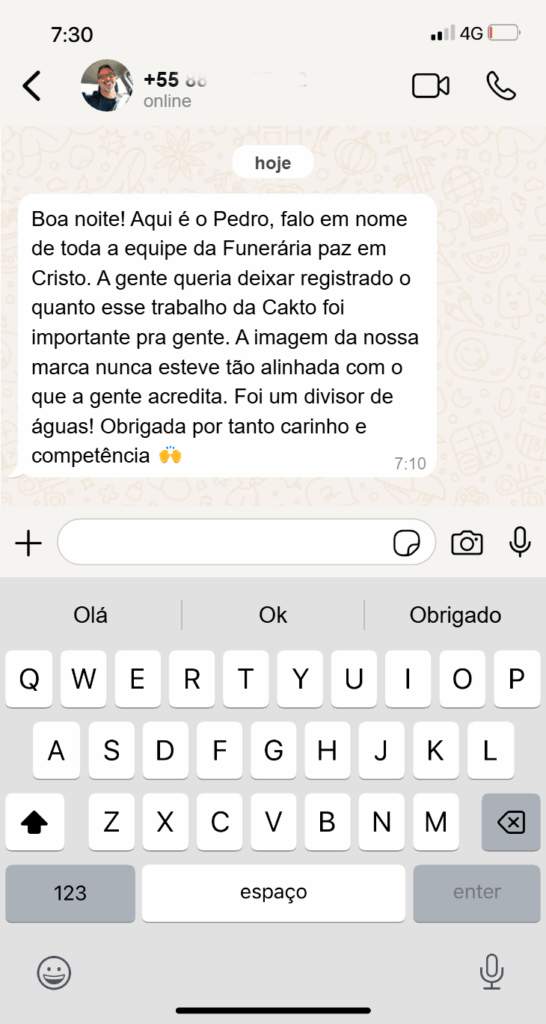Screen dimensions: 546x1024
Task: Choose the "Ok" keyboard suggestion
Action: click(x=273, y=615)
